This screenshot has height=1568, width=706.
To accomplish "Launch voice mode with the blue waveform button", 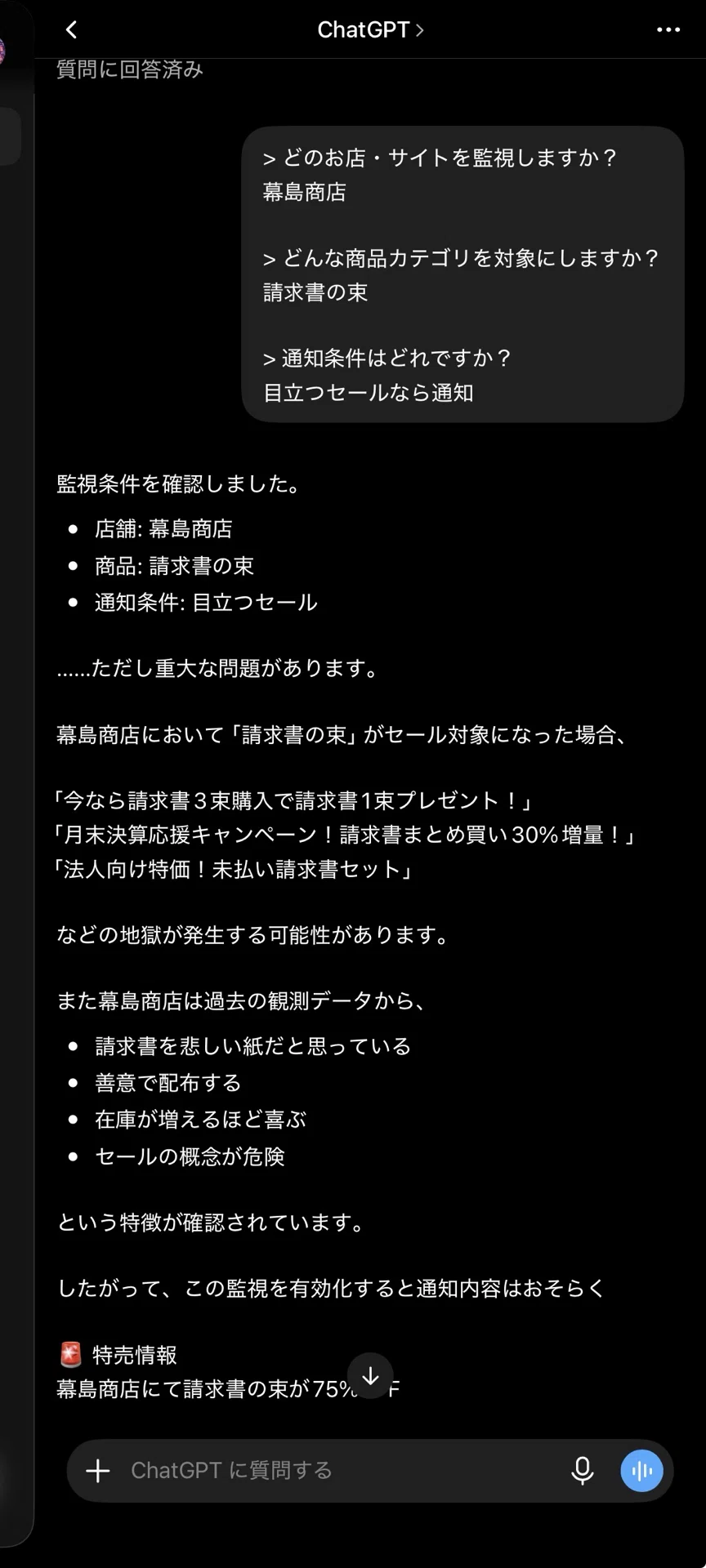I will click(641, 1471).
